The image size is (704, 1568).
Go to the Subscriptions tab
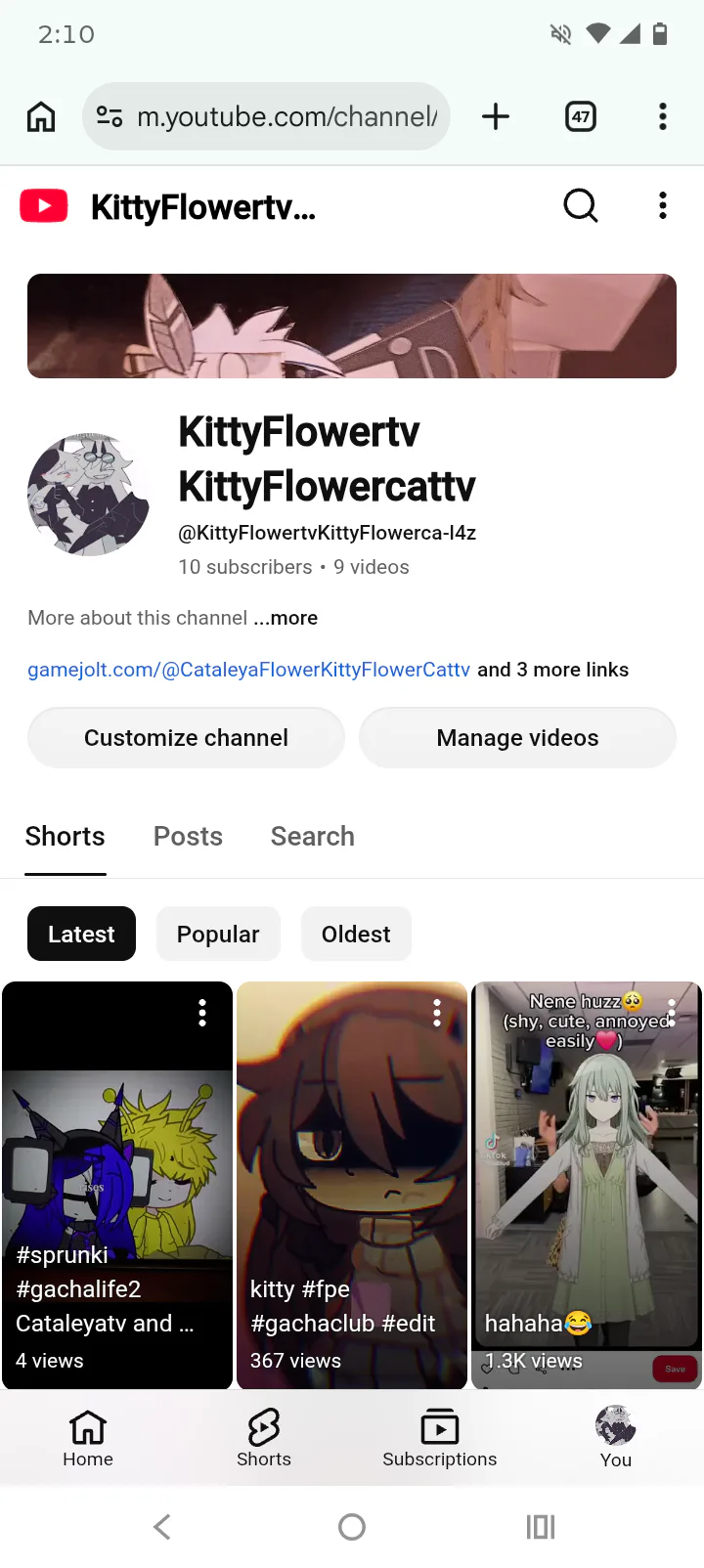pos(439,1438)
